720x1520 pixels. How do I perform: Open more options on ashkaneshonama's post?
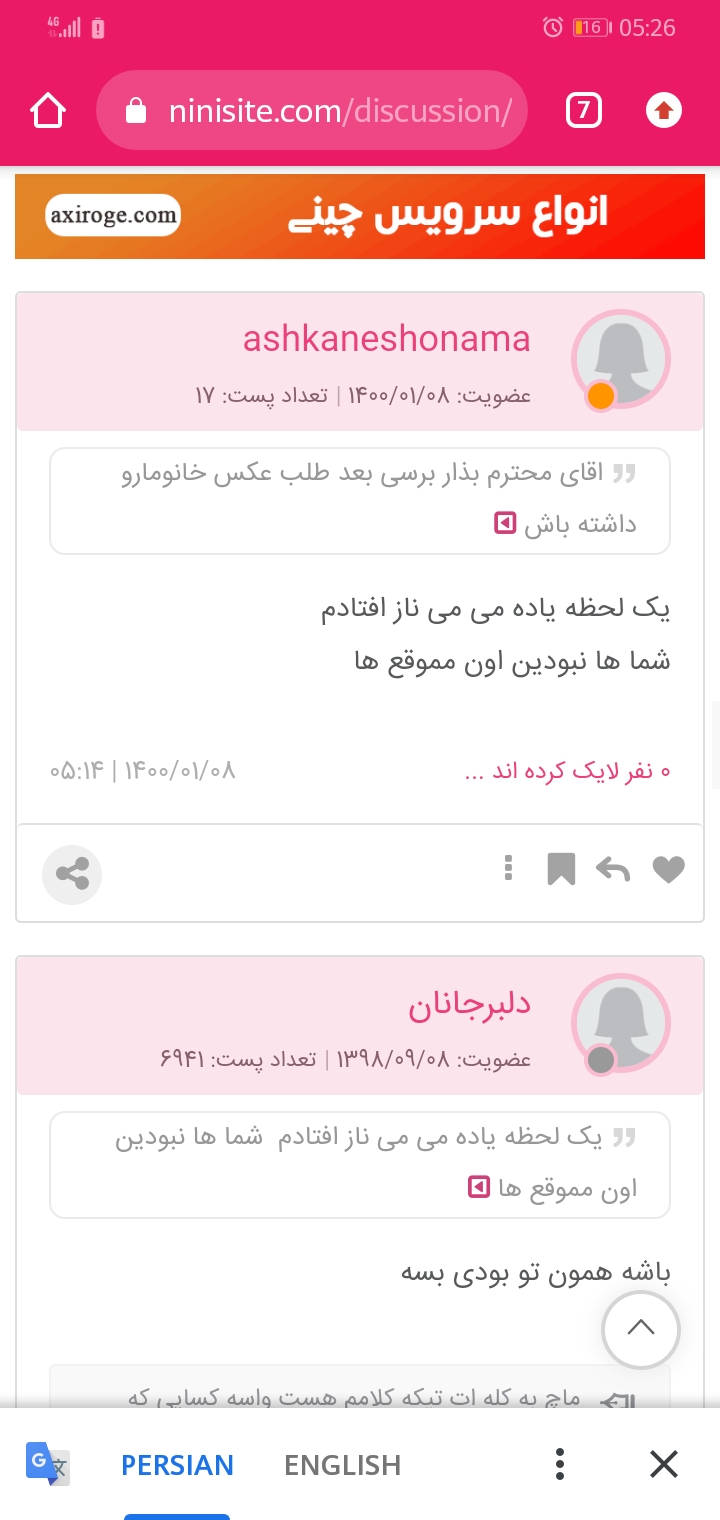pyautogui.click(x=508, y=868)
